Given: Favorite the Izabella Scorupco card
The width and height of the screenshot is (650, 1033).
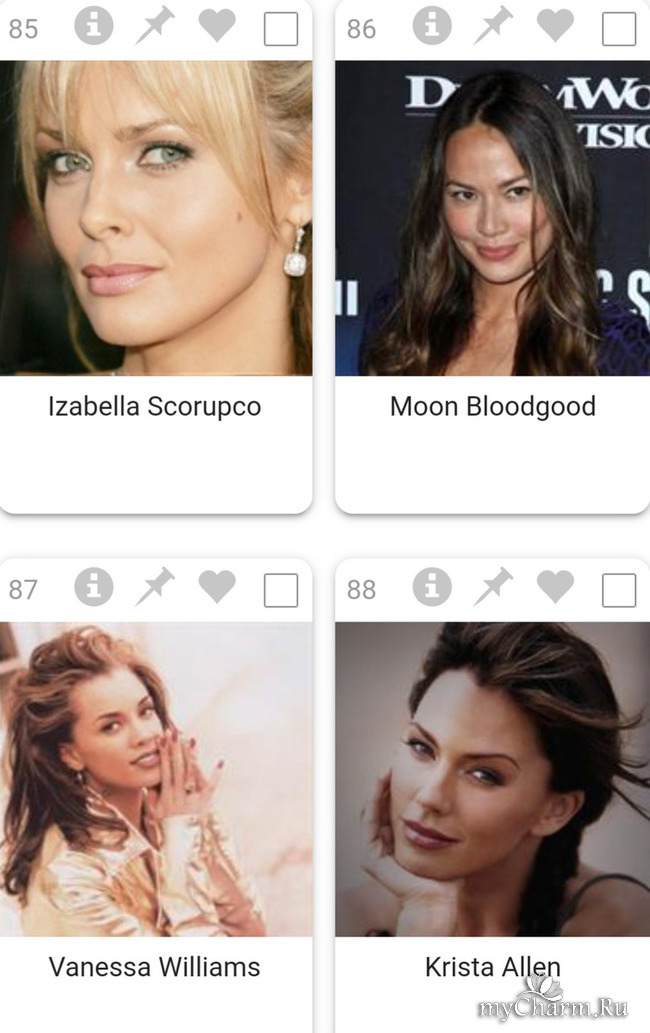Looking at the screenshot, I should point(217,26).
